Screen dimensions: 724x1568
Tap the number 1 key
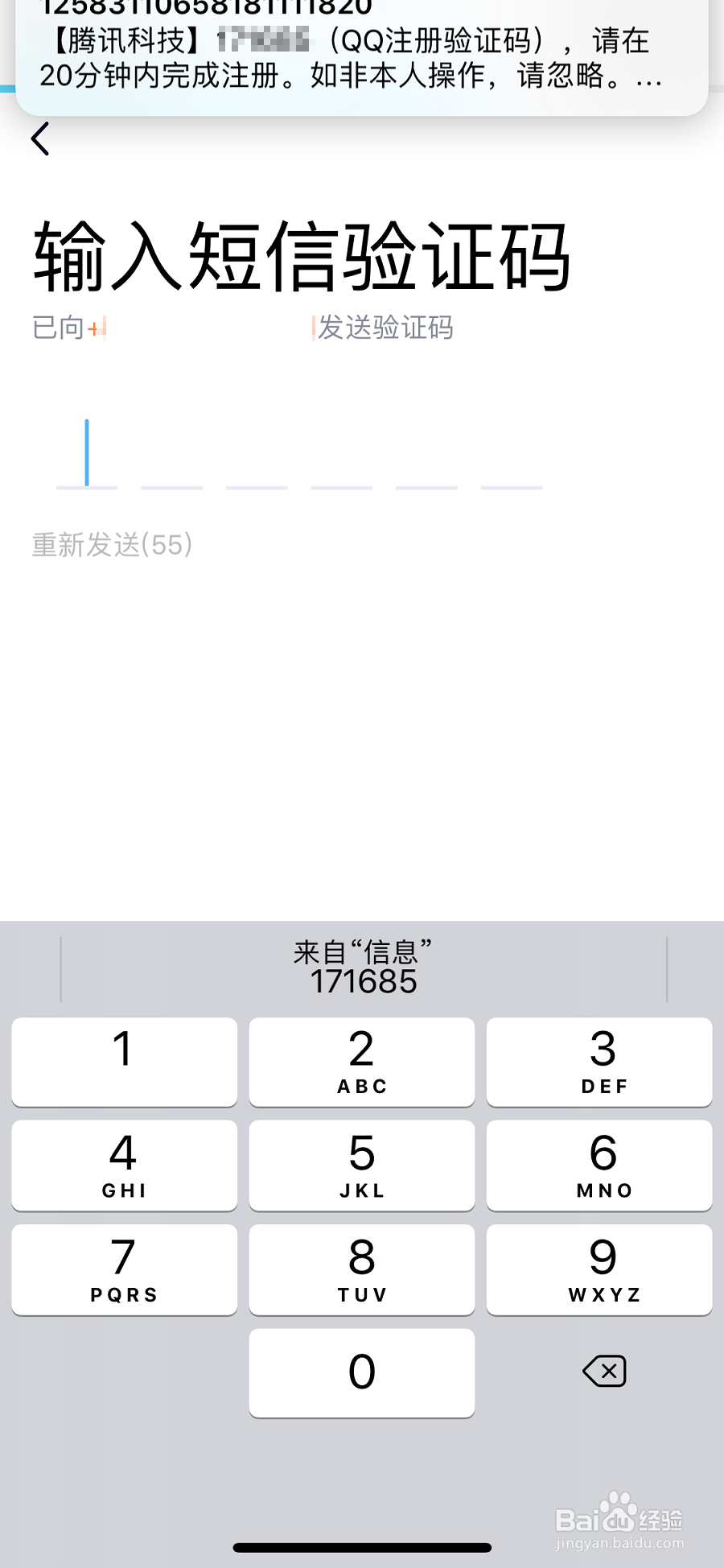point(122,1063)
